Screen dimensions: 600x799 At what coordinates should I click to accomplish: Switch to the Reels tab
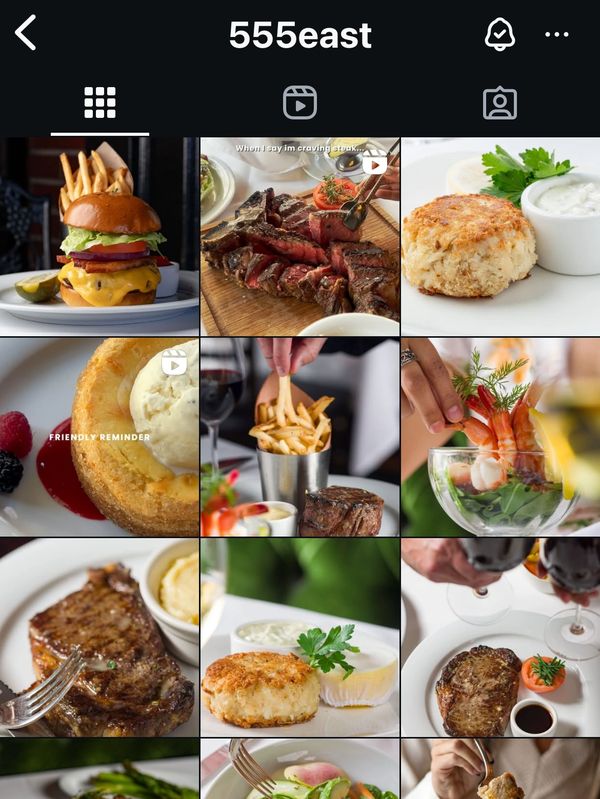(x=300, y=103)
